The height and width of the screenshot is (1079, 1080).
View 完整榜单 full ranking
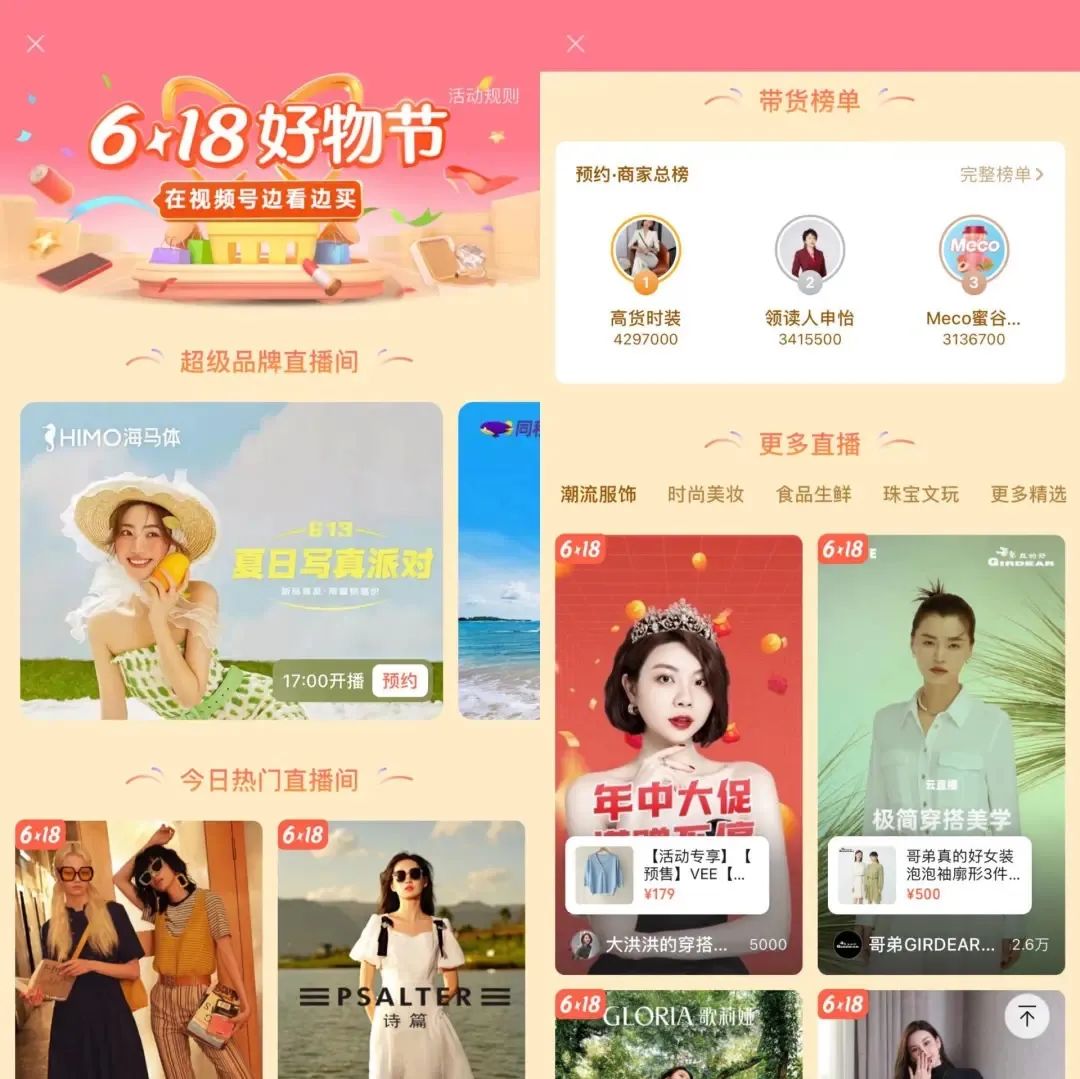tap(1001, 174)
